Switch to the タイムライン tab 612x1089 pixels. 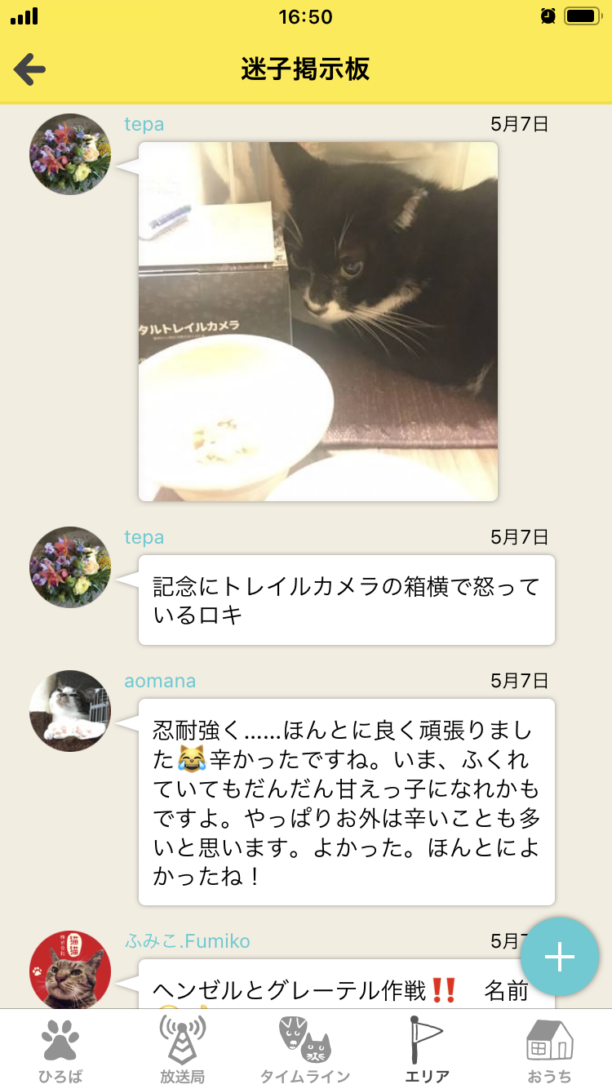click(x=305, y=1049)
